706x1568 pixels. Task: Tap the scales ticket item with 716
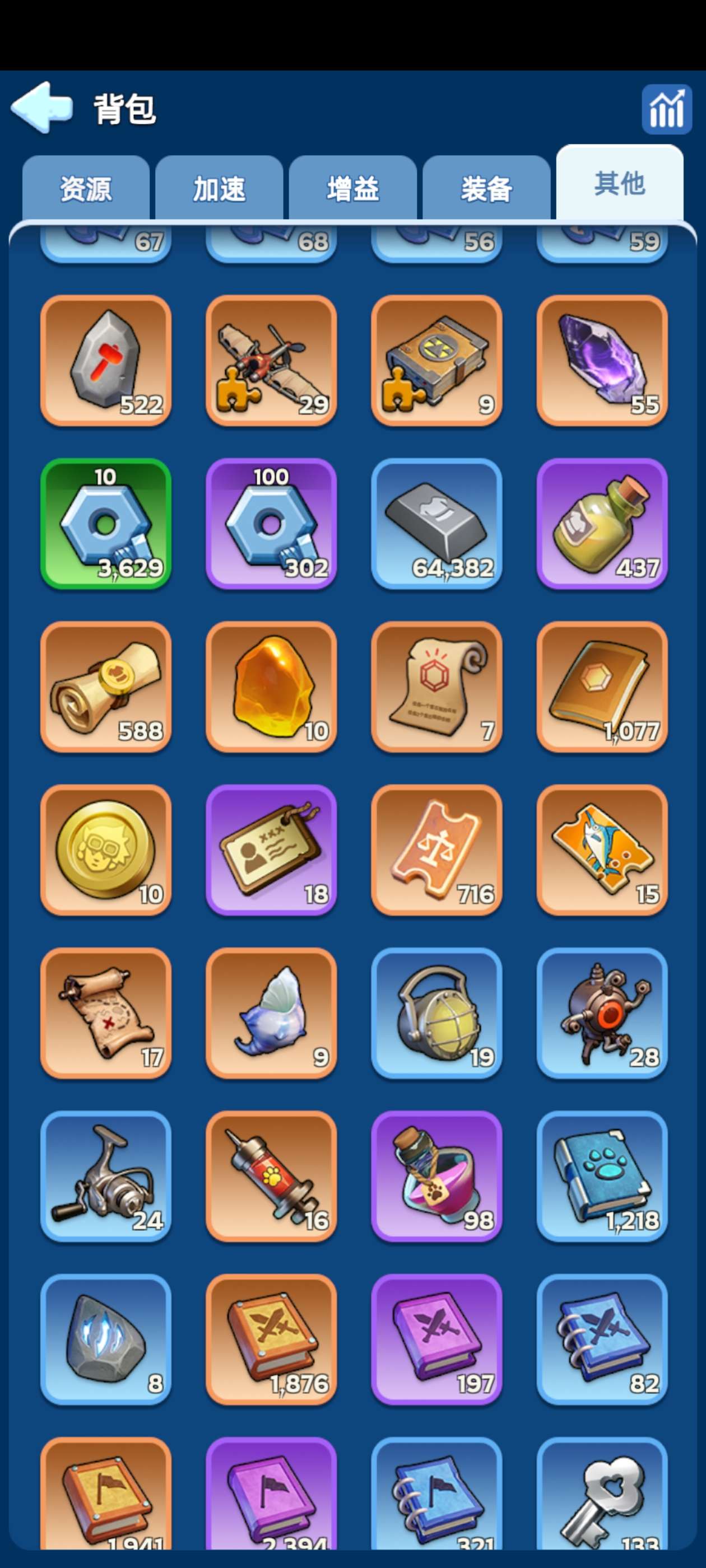(x=436, y=850)
